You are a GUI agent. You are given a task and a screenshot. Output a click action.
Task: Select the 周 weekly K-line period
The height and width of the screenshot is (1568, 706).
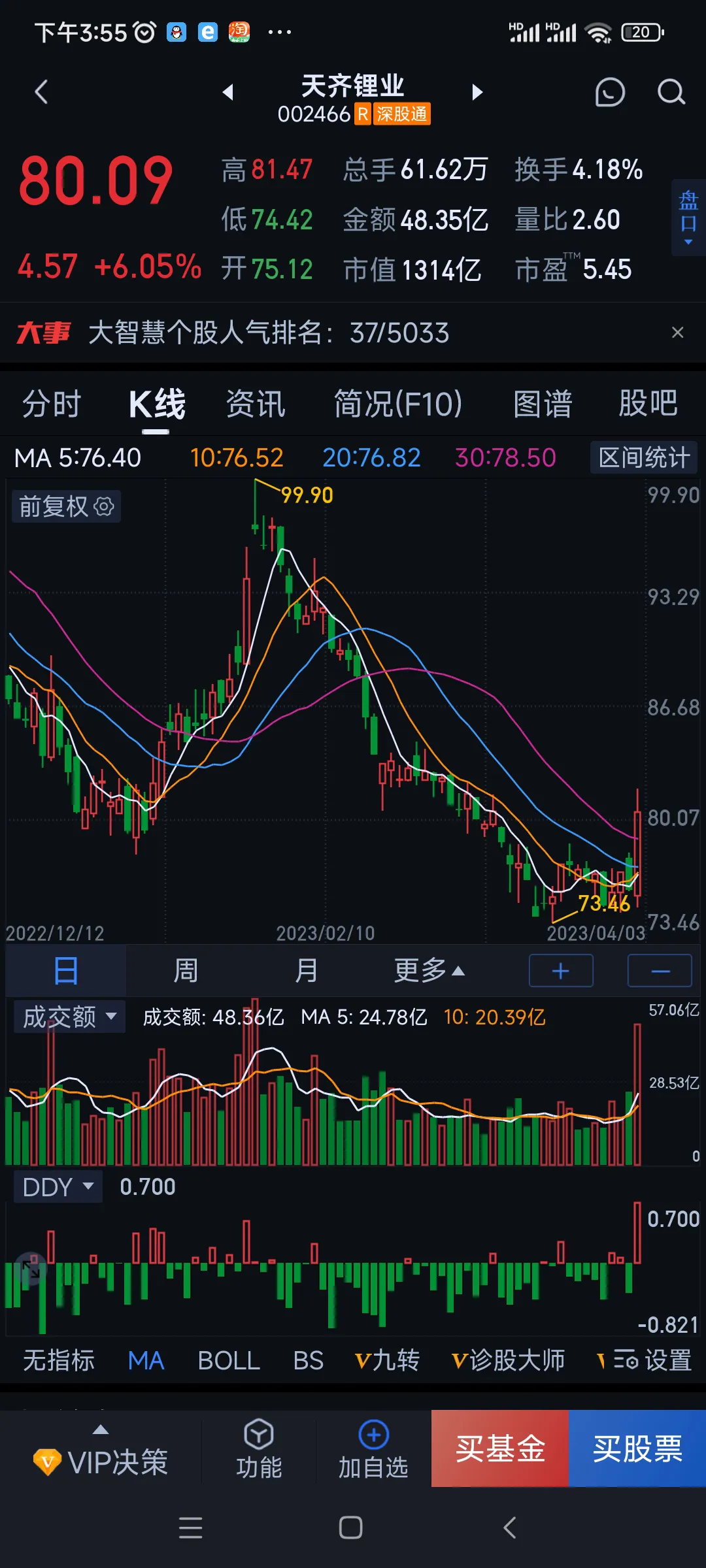(186, 971)
